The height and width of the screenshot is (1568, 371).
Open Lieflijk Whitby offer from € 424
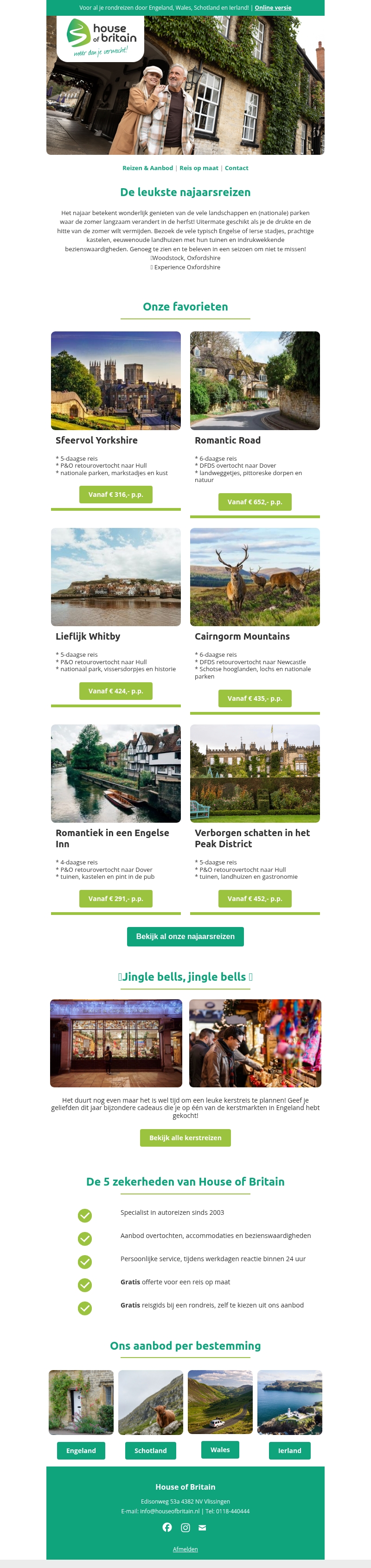pos(116,691)
